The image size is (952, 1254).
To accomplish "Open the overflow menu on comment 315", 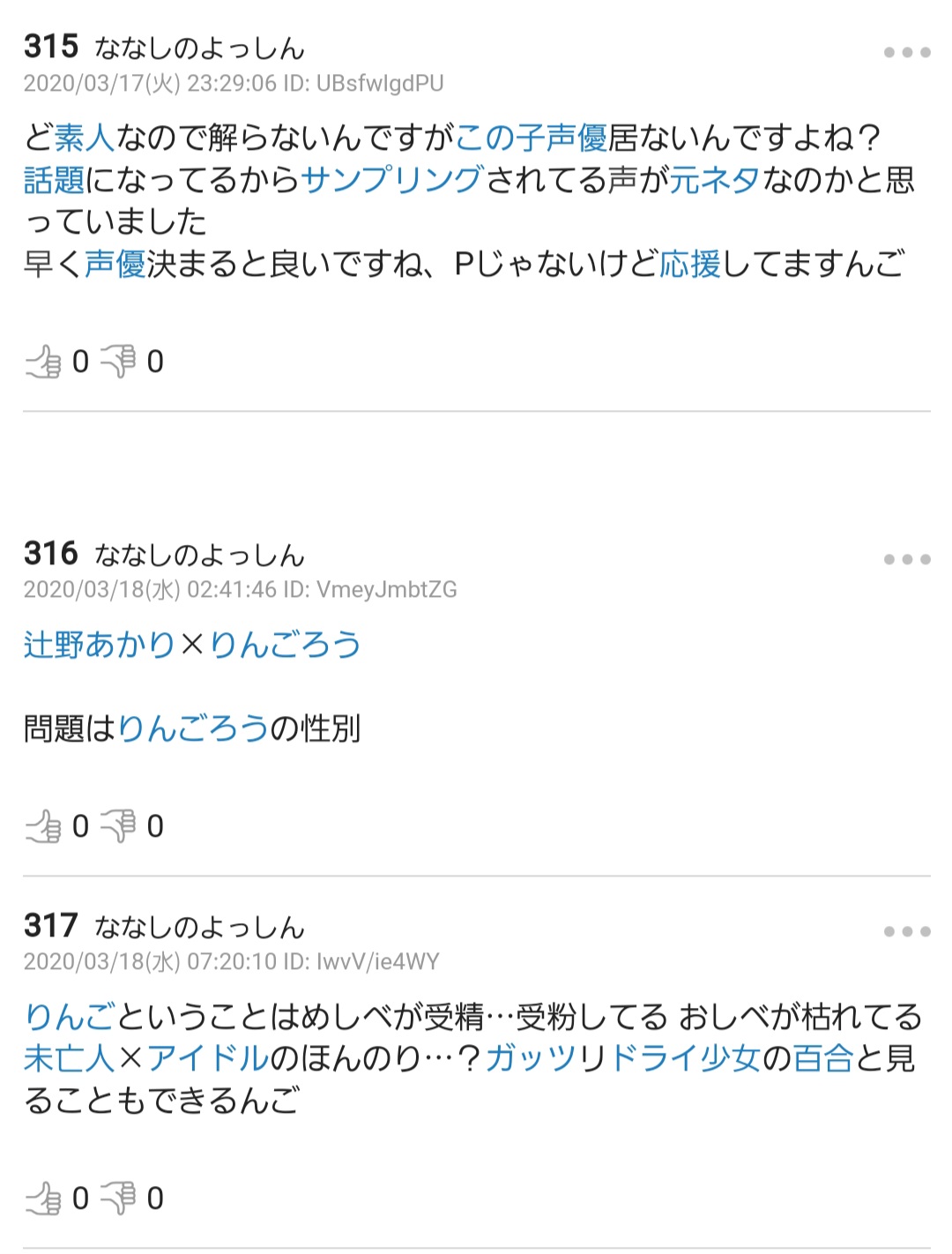I will (907, 53).
